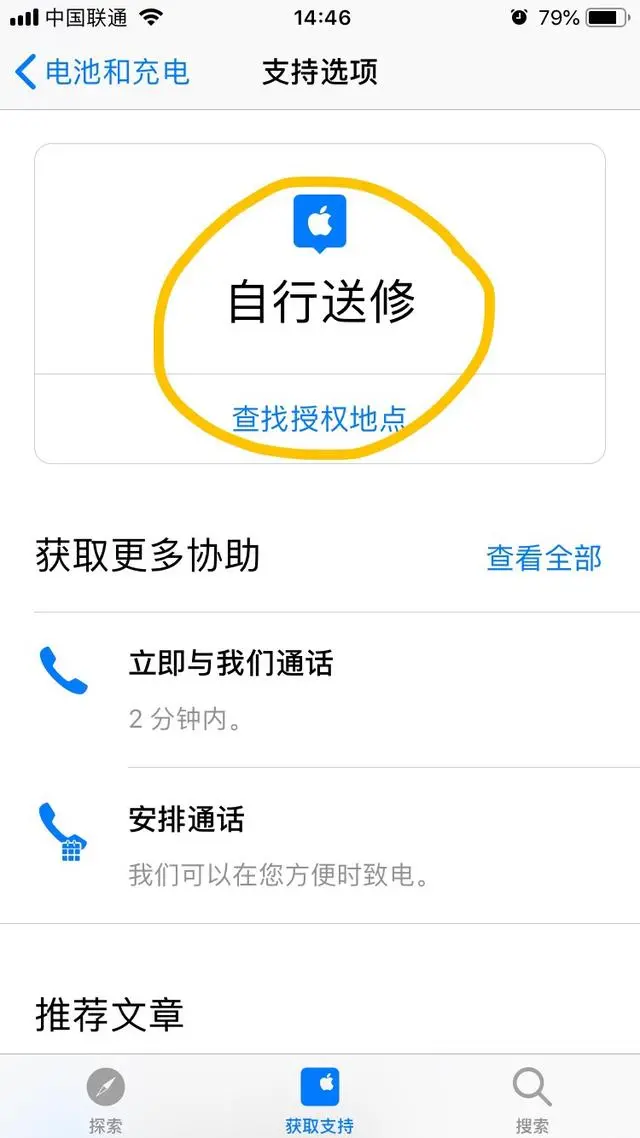Viewport: 640px width, 1138px height.
Task: Switch to the 探索 tab
Action: pyautogui.click(x=106, y=1100)
